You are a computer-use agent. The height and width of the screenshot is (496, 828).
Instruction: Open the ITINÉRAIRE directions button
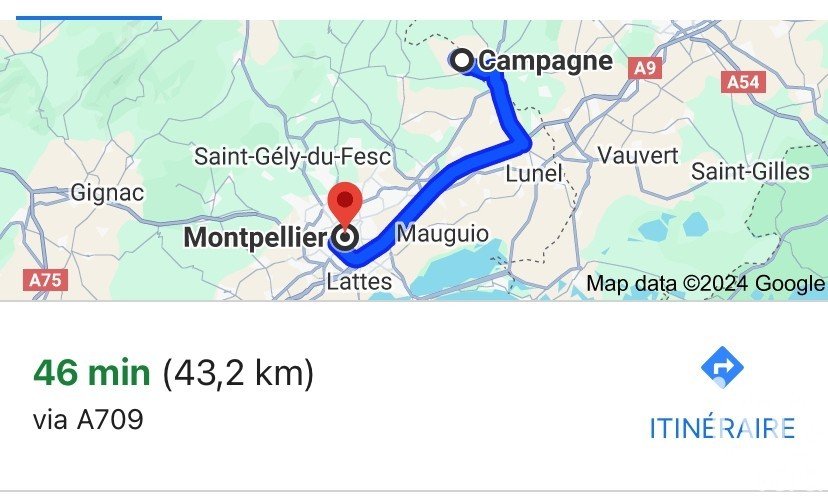[x=722, y=394]
